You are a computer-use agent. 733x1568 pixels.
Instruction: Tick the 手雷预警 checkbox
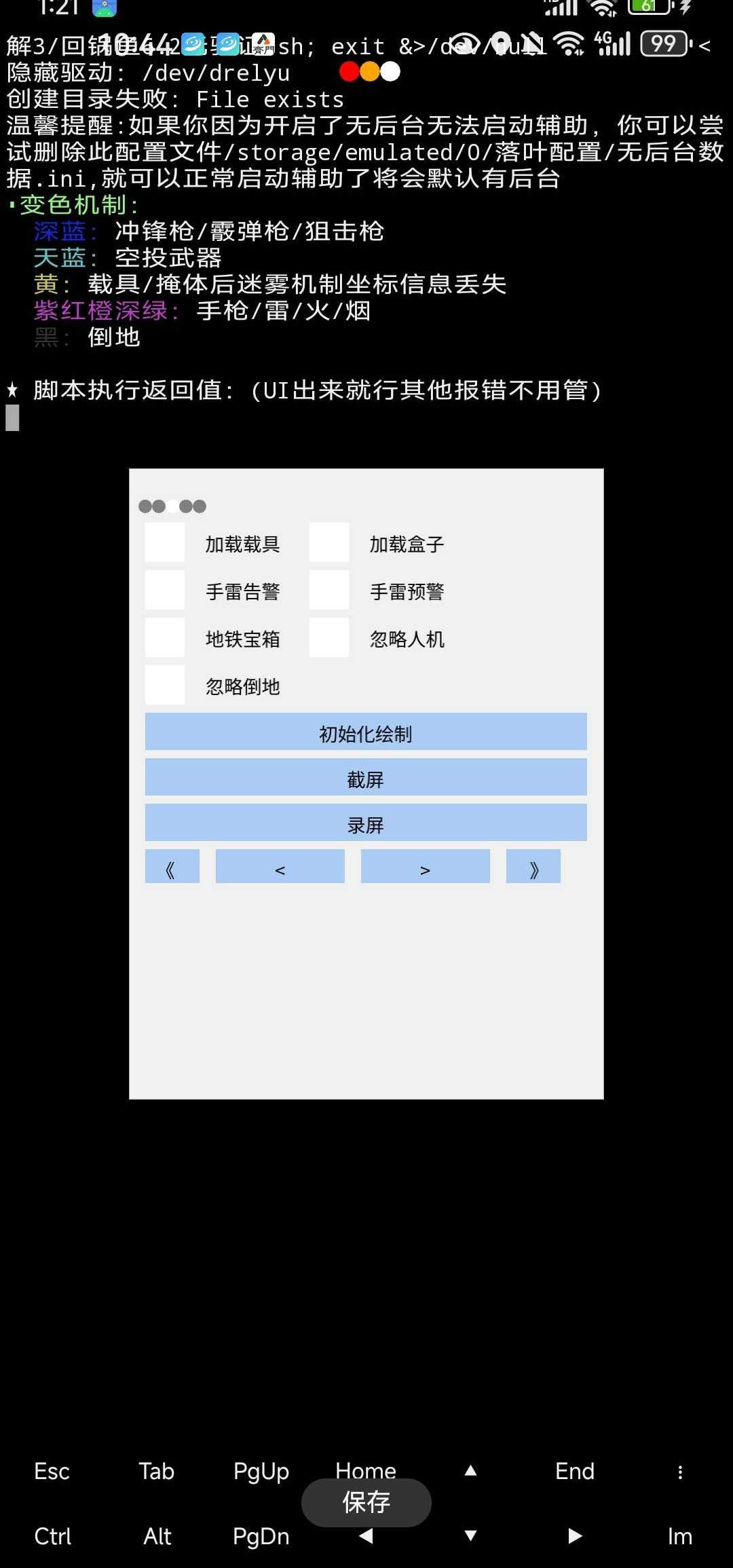point(329,590)
